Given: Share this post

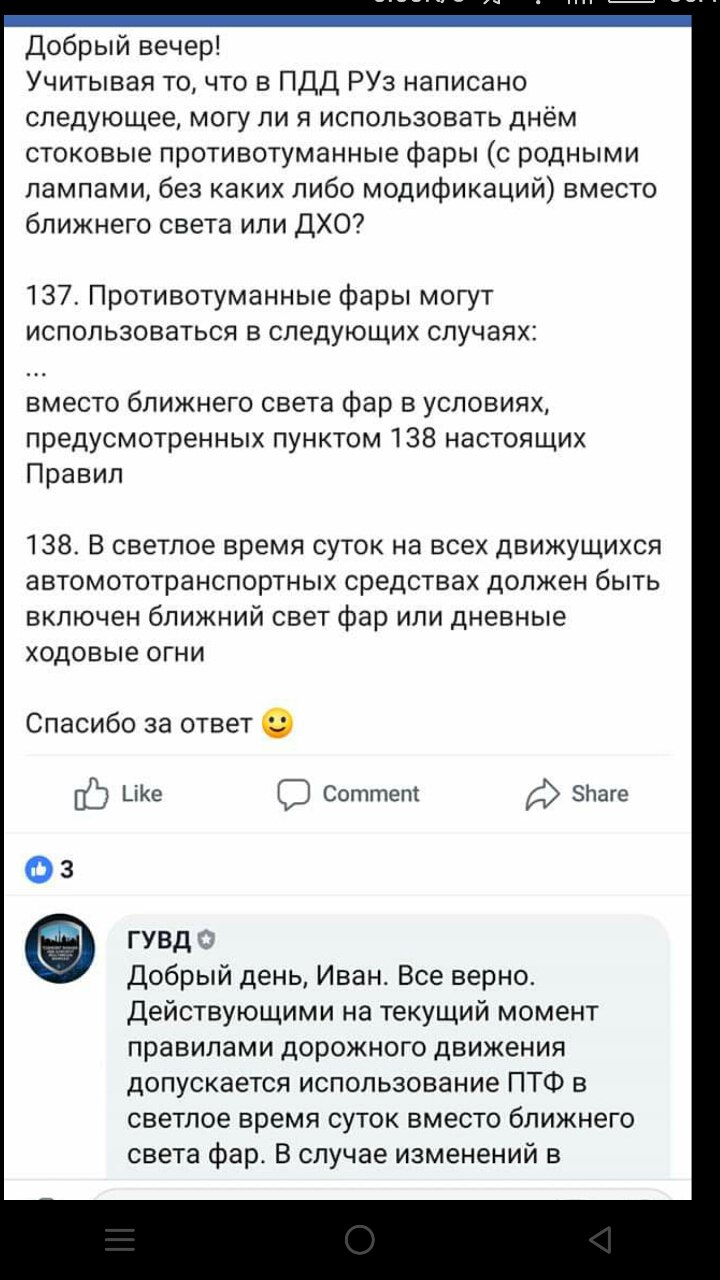Looking at the screenshot, I should (577, 794).
